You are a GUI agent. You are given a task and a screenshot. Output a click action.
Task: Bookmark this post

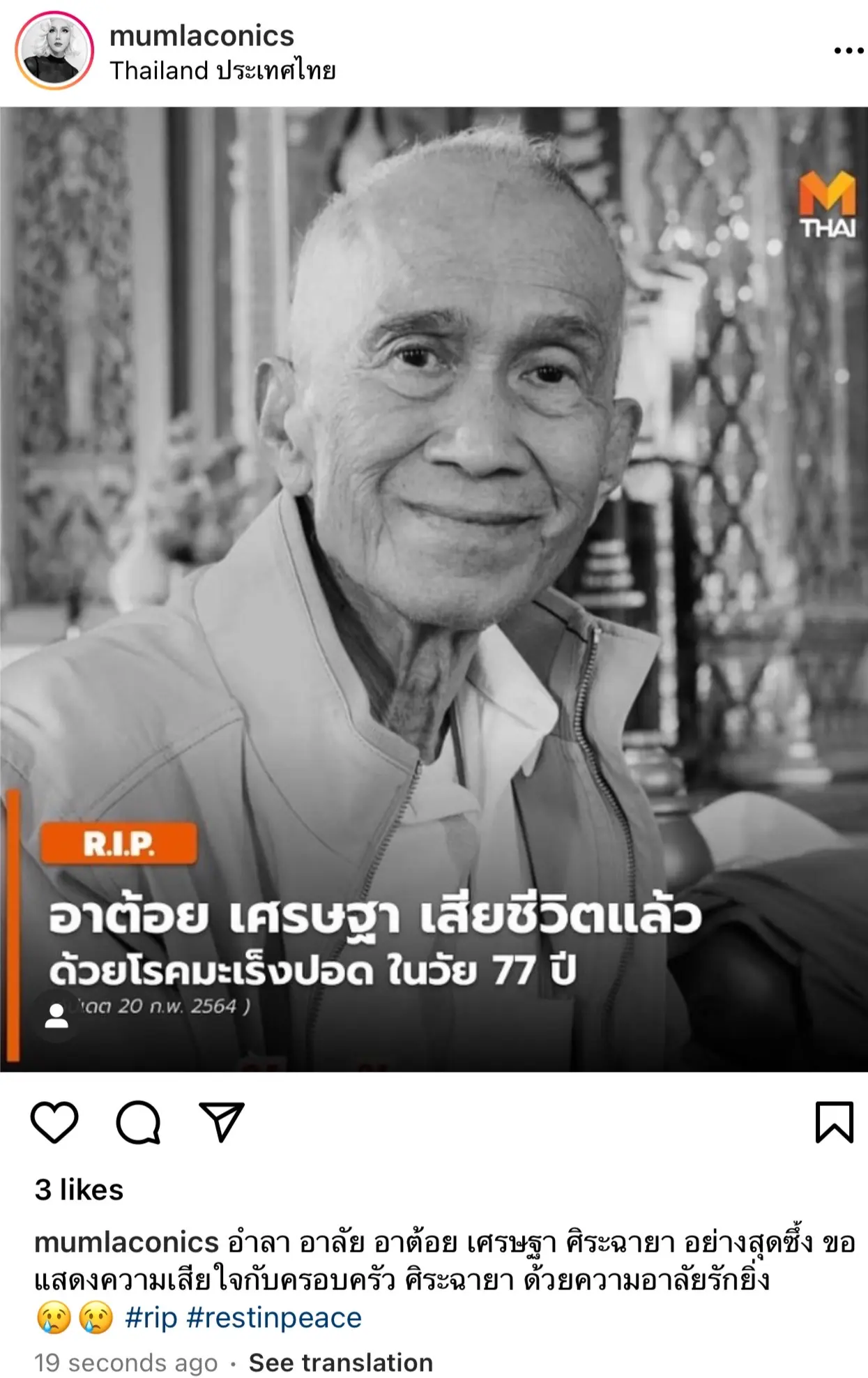point(834,1122)
